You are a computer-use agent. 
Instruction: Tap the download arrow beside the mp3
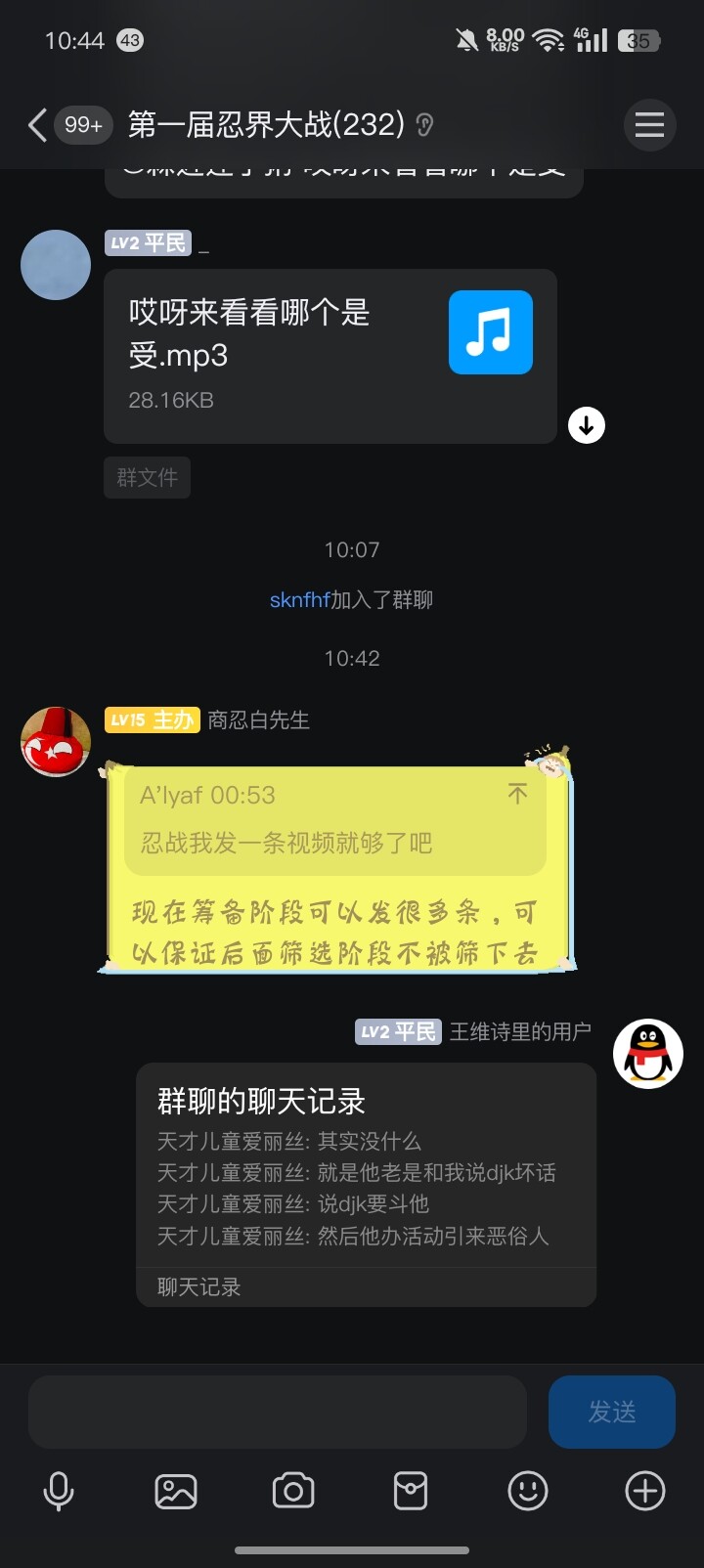(587, 425)
